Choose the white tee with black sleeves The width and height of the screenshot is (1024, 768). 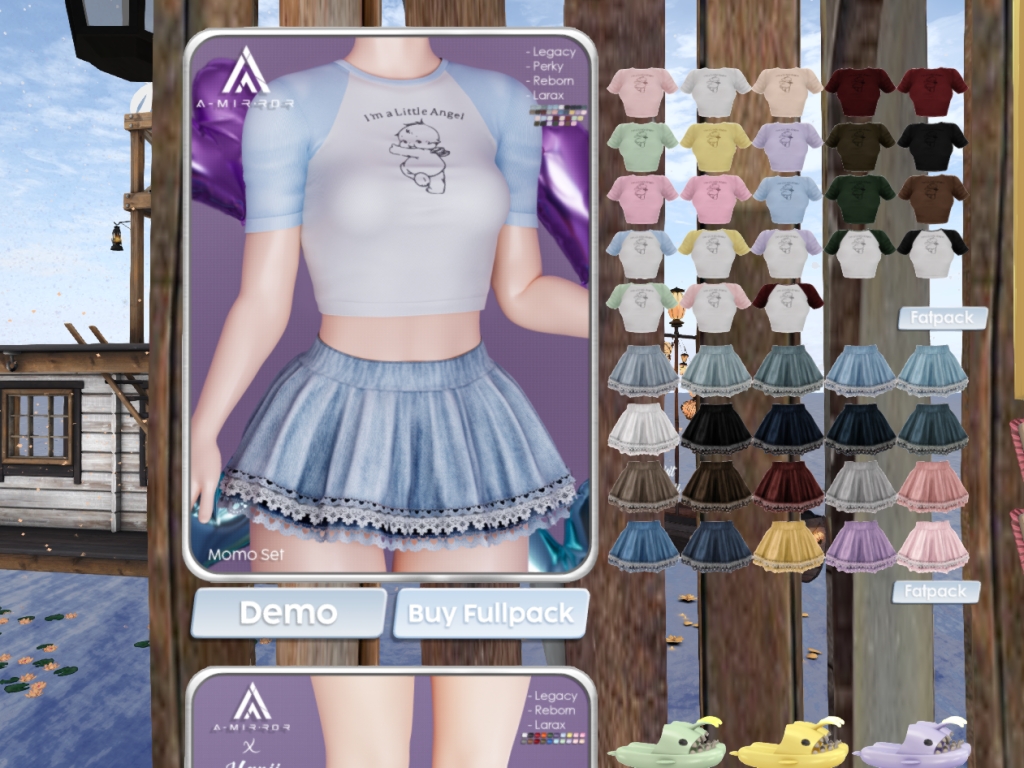click(932, 253)
